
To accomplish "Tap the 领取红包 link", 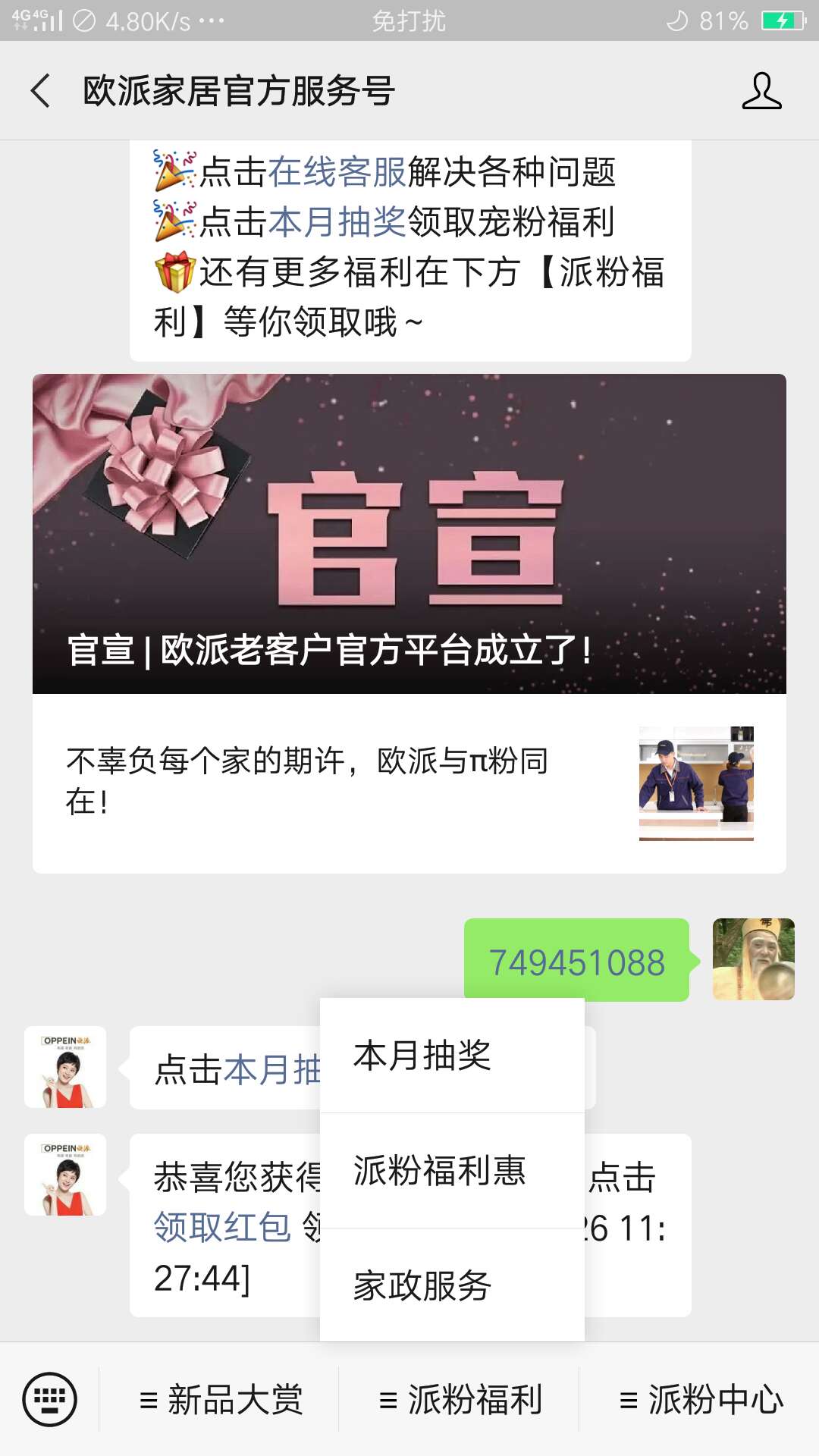I will click(x=222, y=1226).
